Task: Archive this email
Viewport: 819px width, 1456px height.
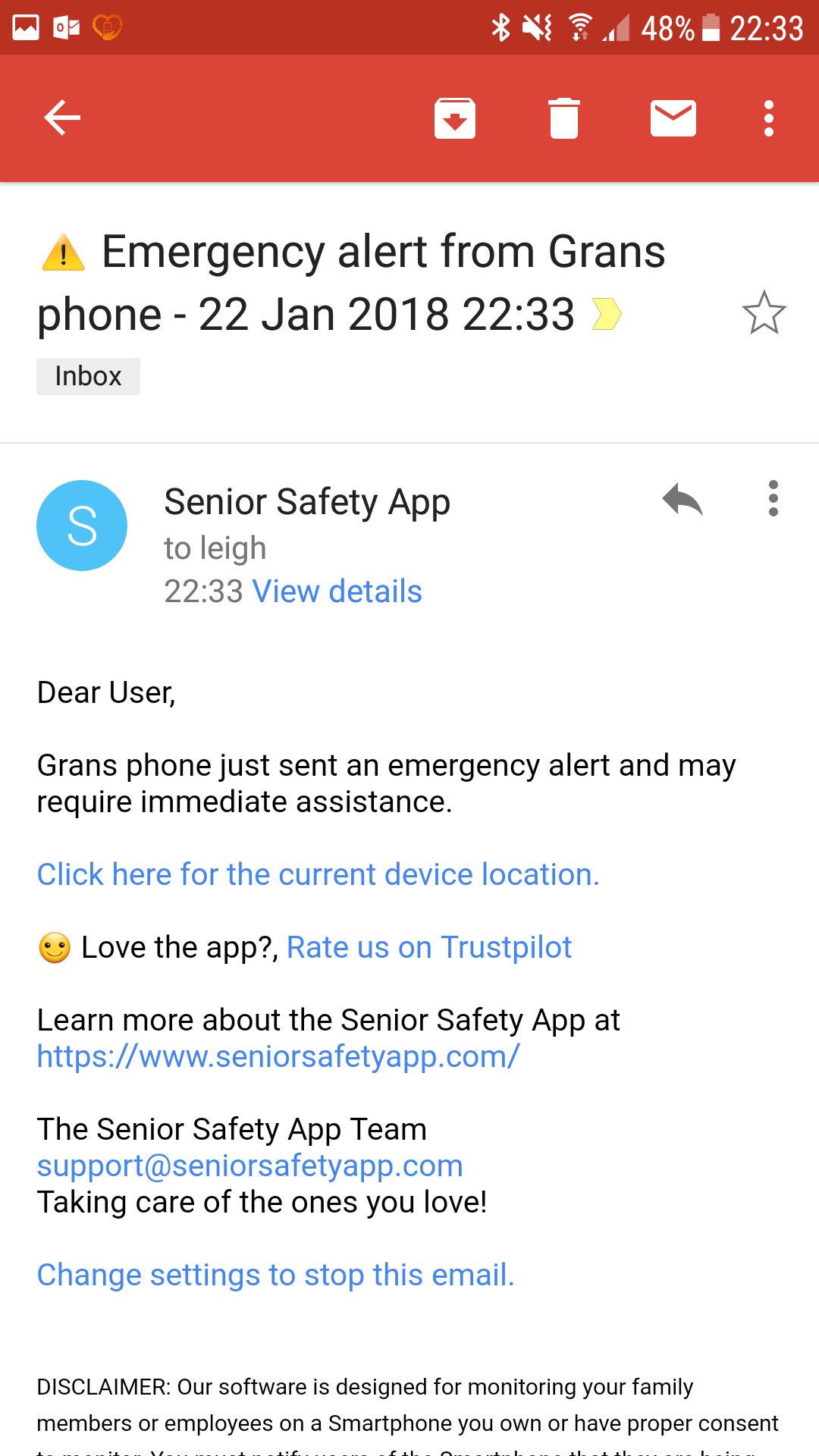Action: tap(455, 118)
